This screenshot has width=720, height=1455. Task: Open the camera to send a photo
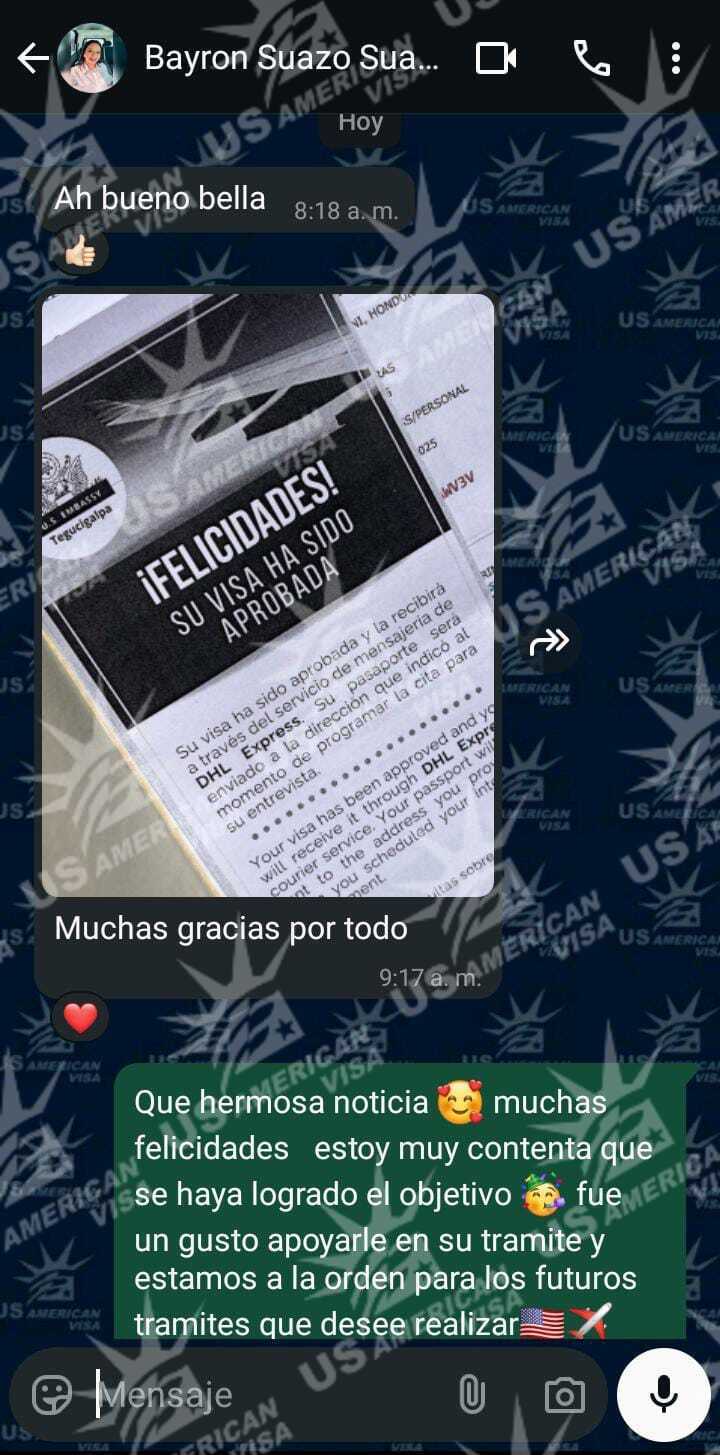click(x=564, y=1394)
